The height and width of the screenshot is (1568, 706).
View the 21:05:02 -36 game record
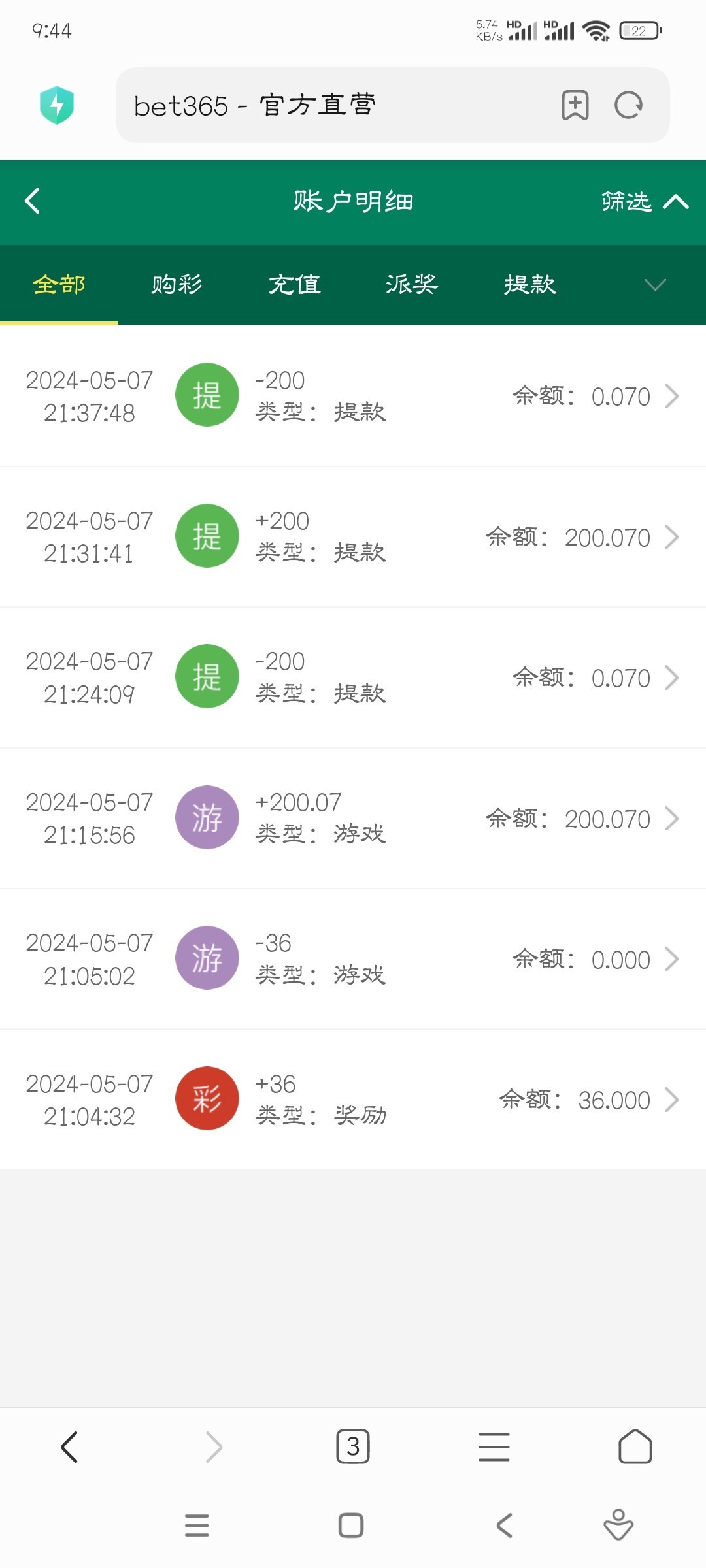pos(353,959)
